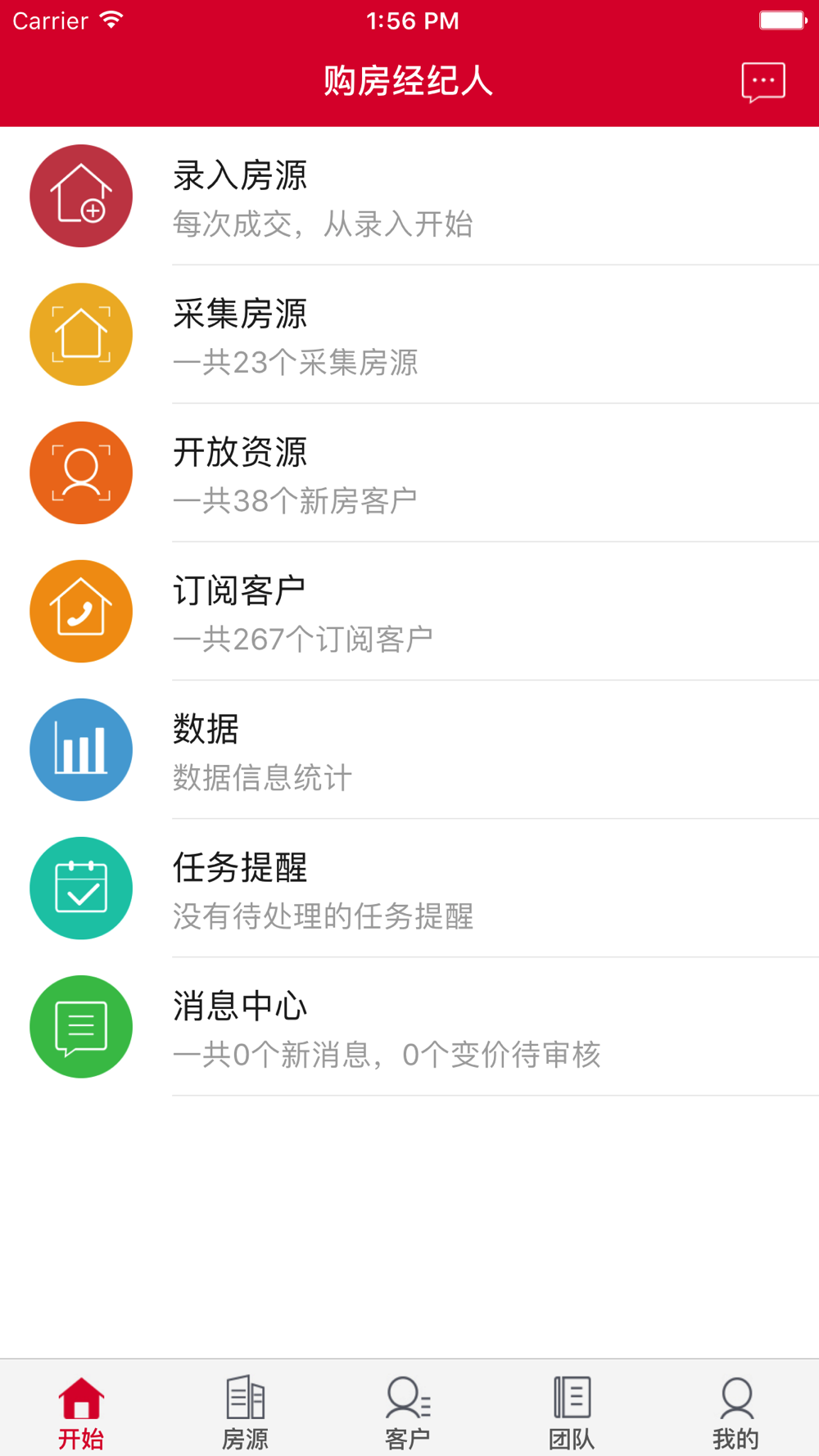The height and width of the screenshot is (1456, 819).
Task: Open the 订阅客户 row
Action: click(x=409, y=611)
